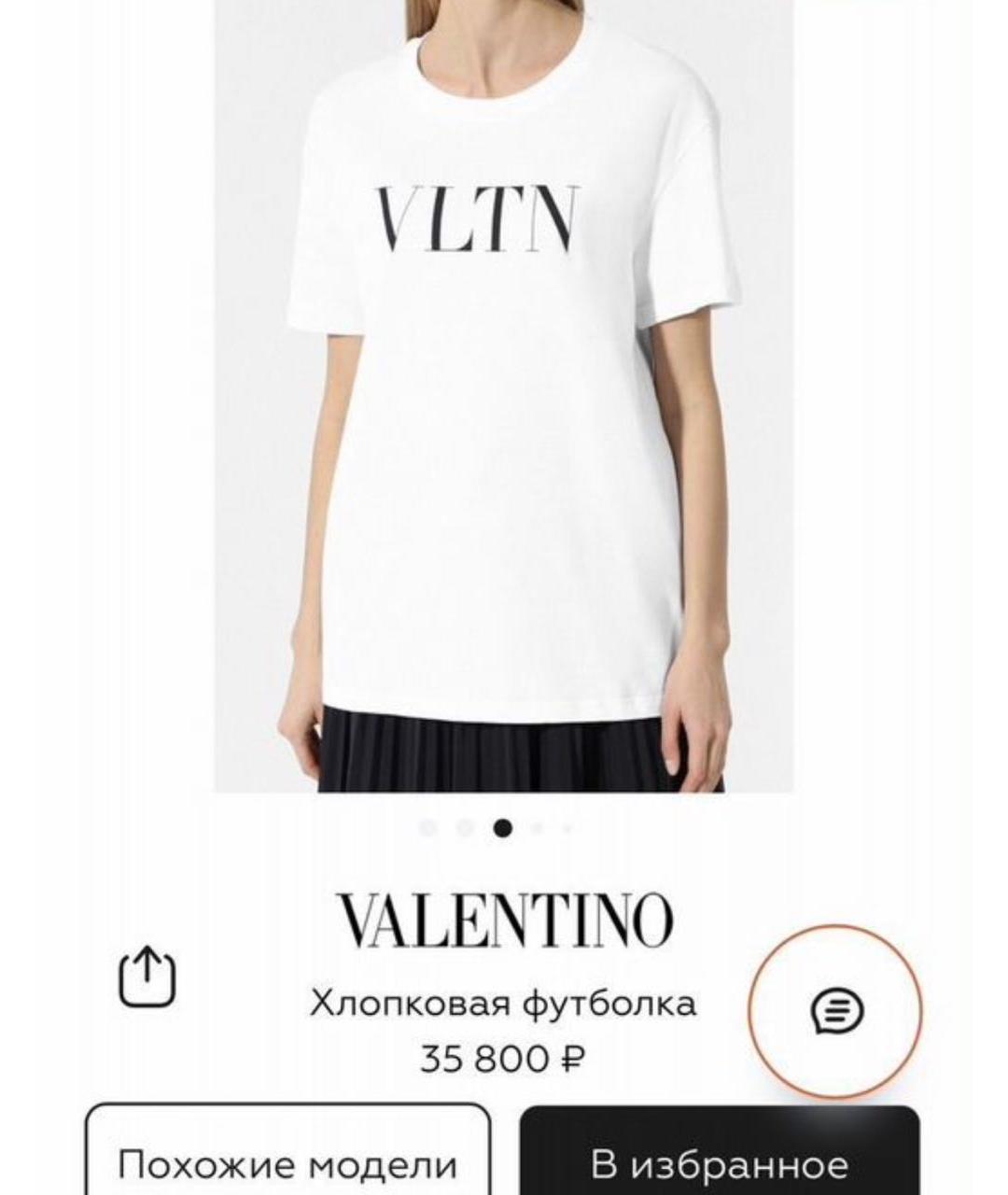Select the second carousel dot
This screenshot has width=1008, height=1195.
466,826
